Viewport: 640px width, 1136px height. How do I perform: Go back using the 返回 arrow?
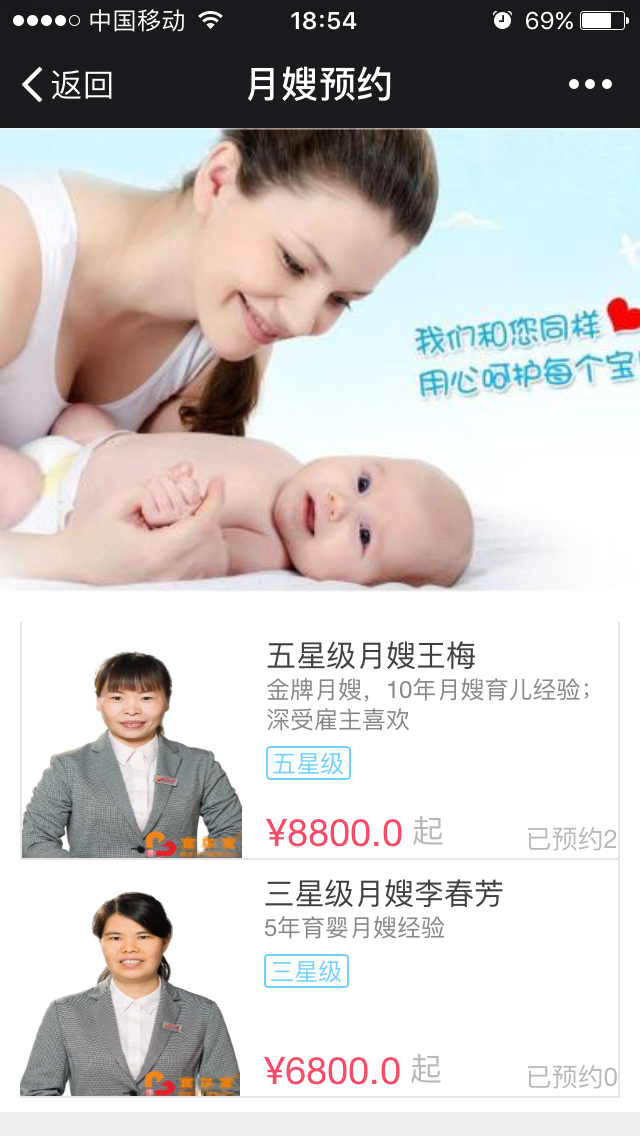(x=65, y=85)
